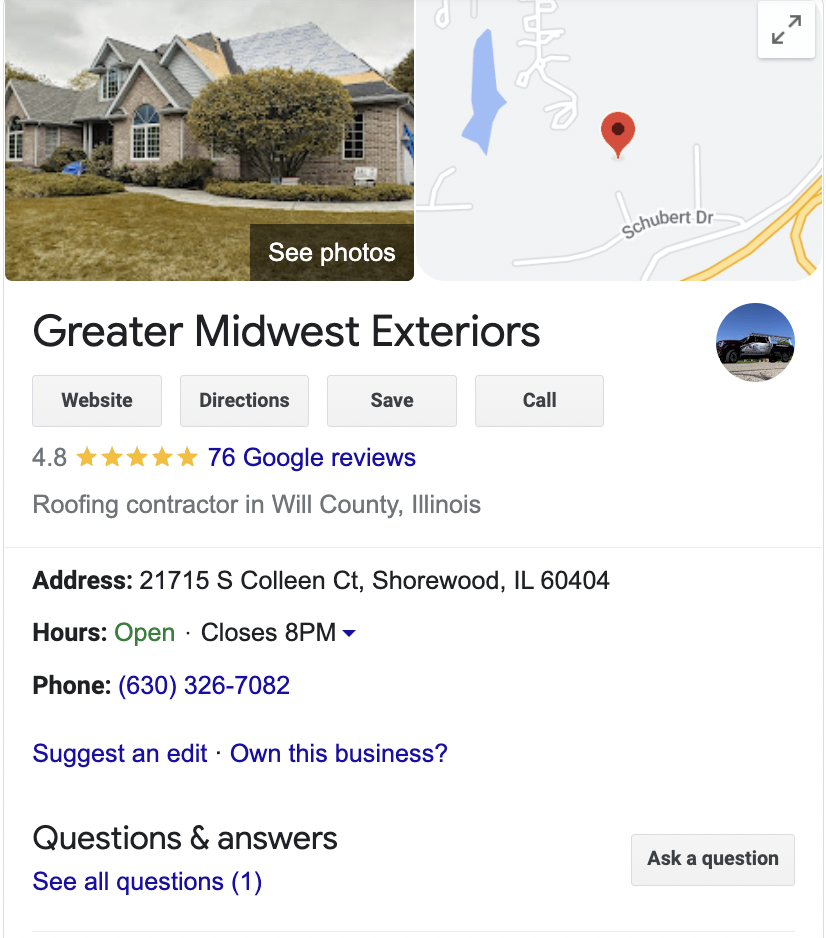826x938 pixels.
Task: Tap the Call button
Action: pyautogui.click(x=539, y=400)
